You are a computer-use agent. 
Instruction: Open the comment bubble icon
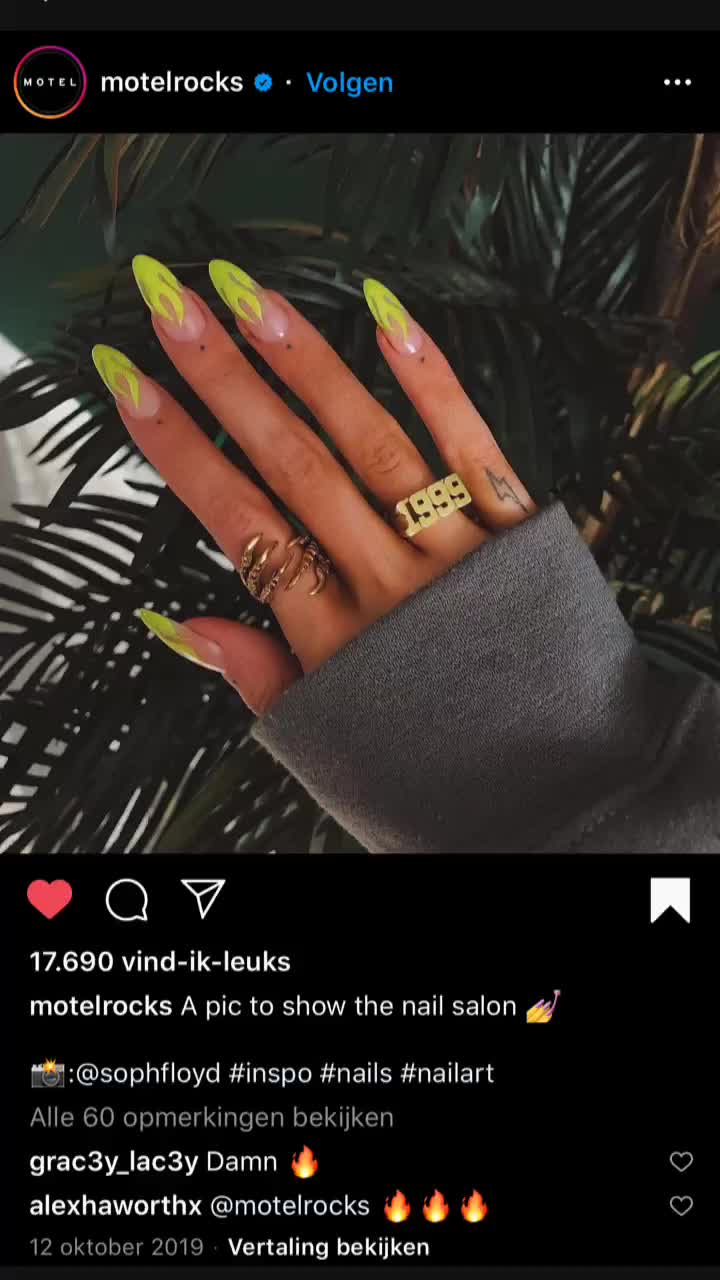127,899
